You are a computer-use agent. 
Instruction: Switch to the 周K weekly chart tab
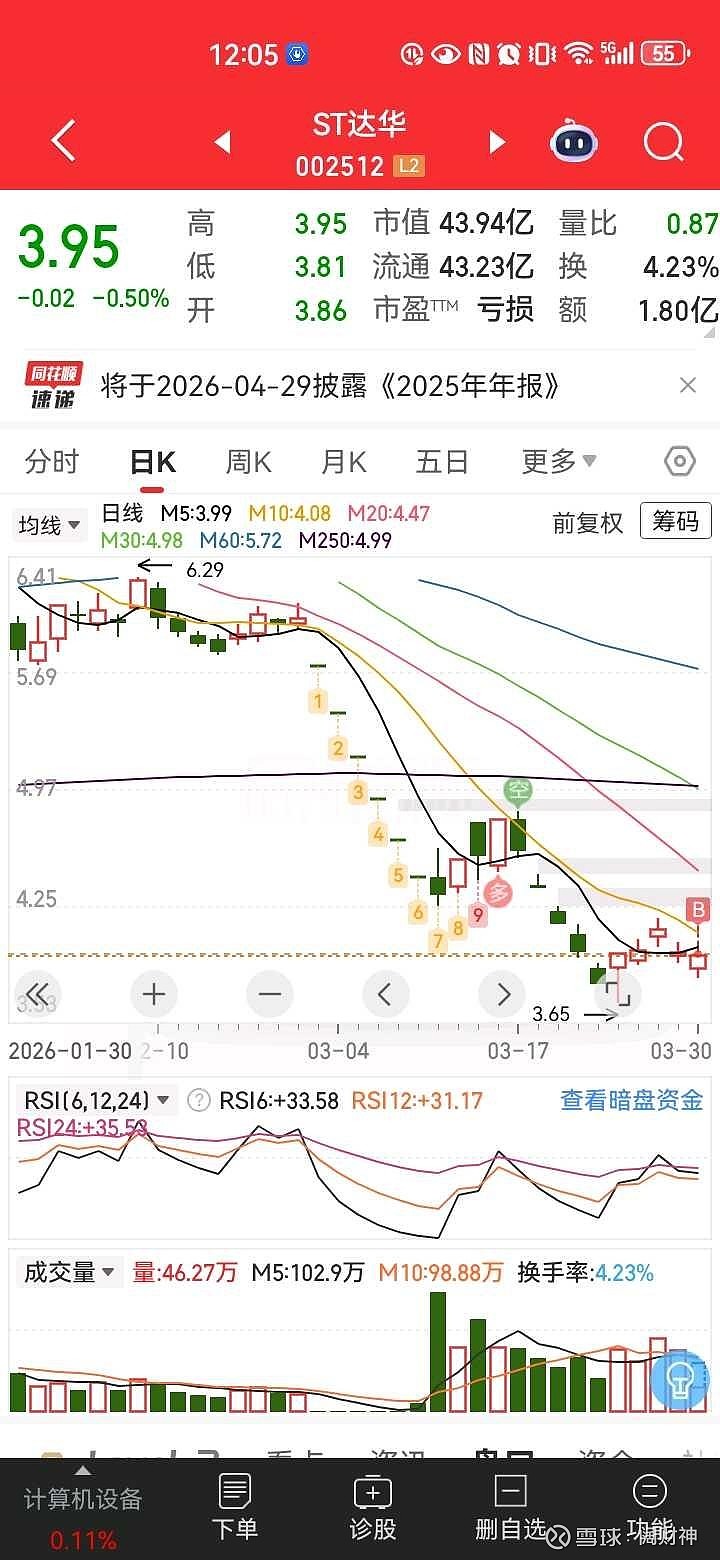(248, 461)
